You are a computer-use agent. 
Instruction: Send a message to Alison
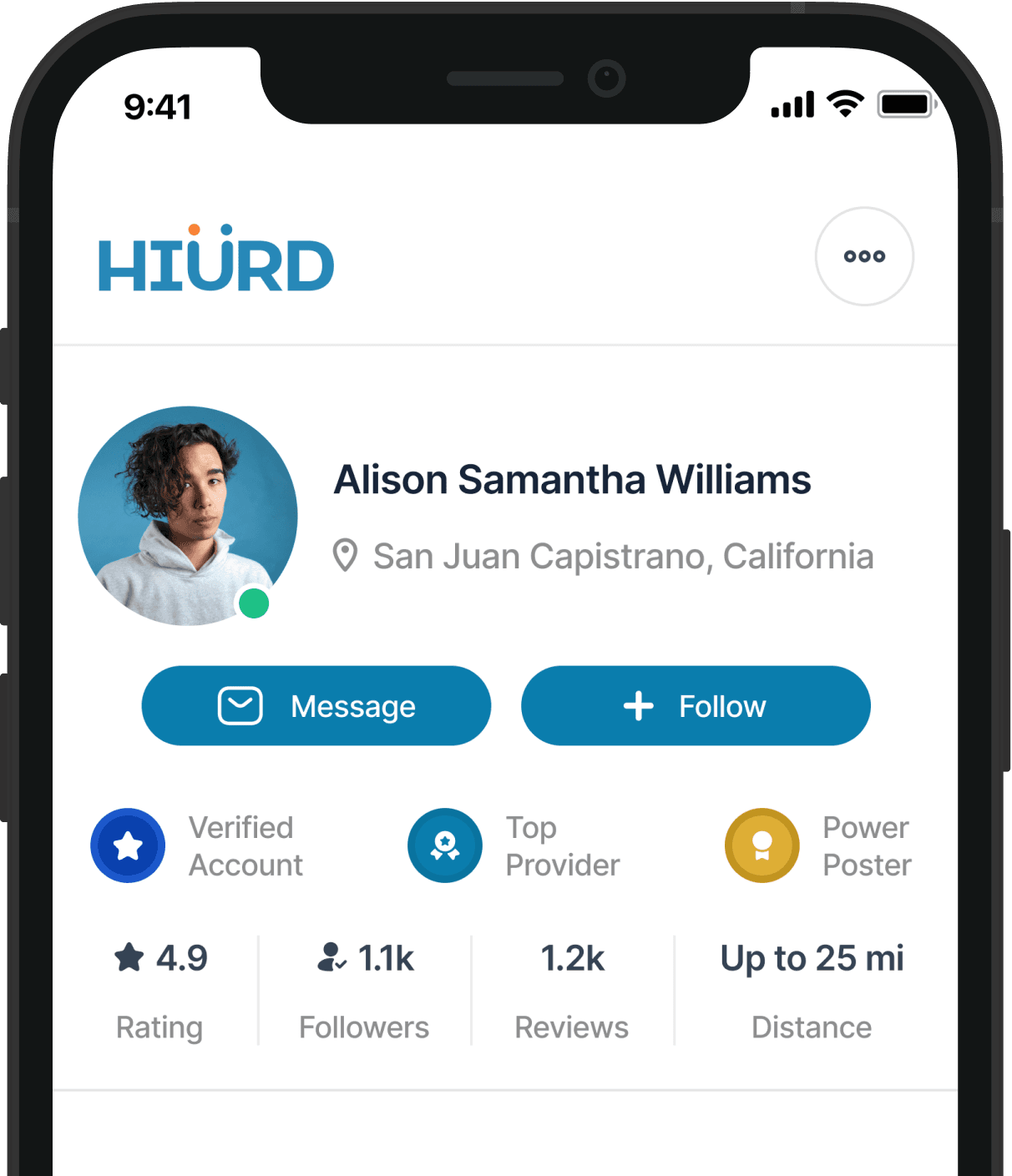click(x=316, y=706)
